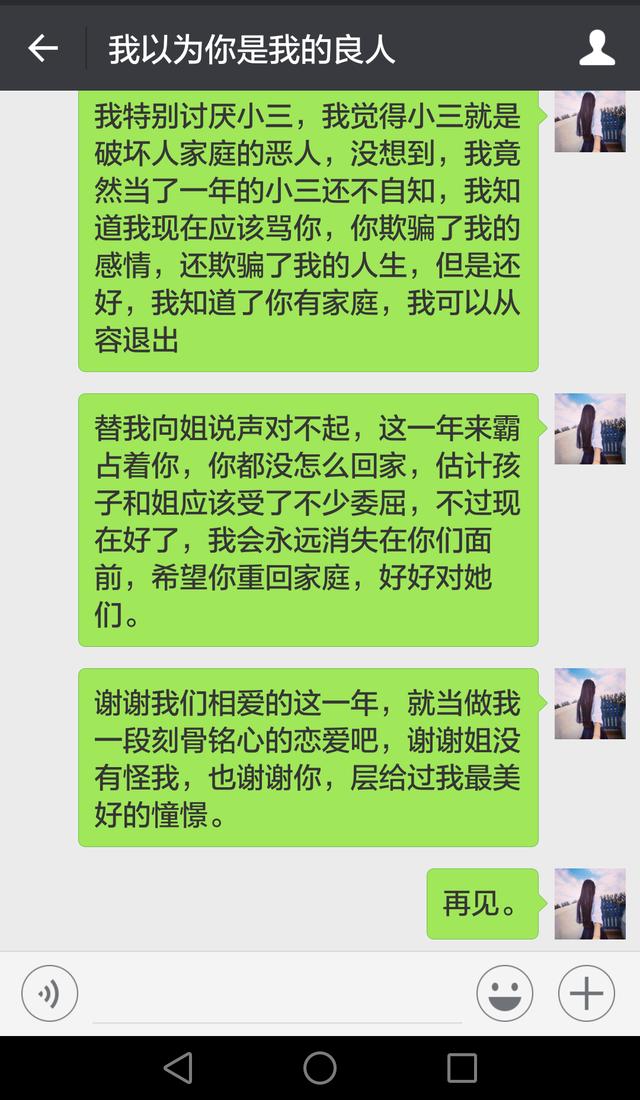Go to home via navigation bar
Viewport: 640px width, 1100px height.
[320, 1068]
